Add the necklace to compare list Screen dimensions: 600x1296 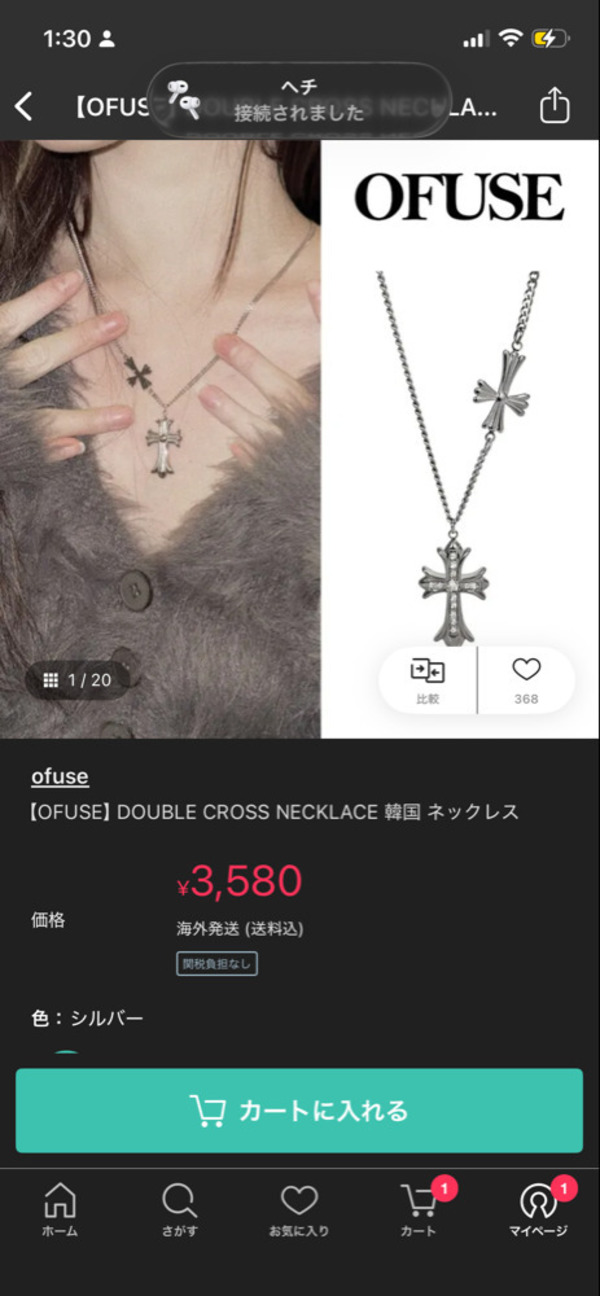tap(427, 678)
